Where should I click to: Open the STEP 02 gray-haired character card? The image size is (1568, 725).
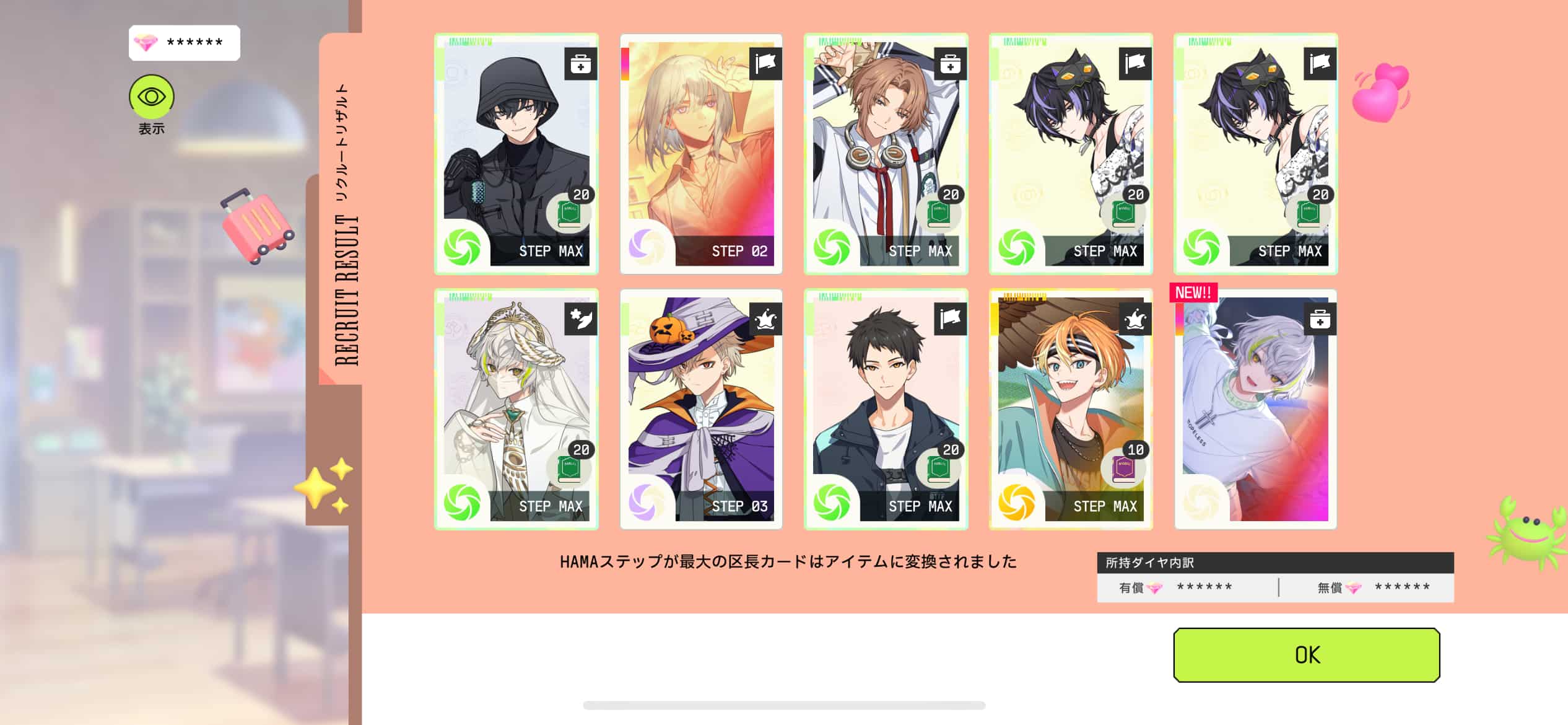[701, 154]
